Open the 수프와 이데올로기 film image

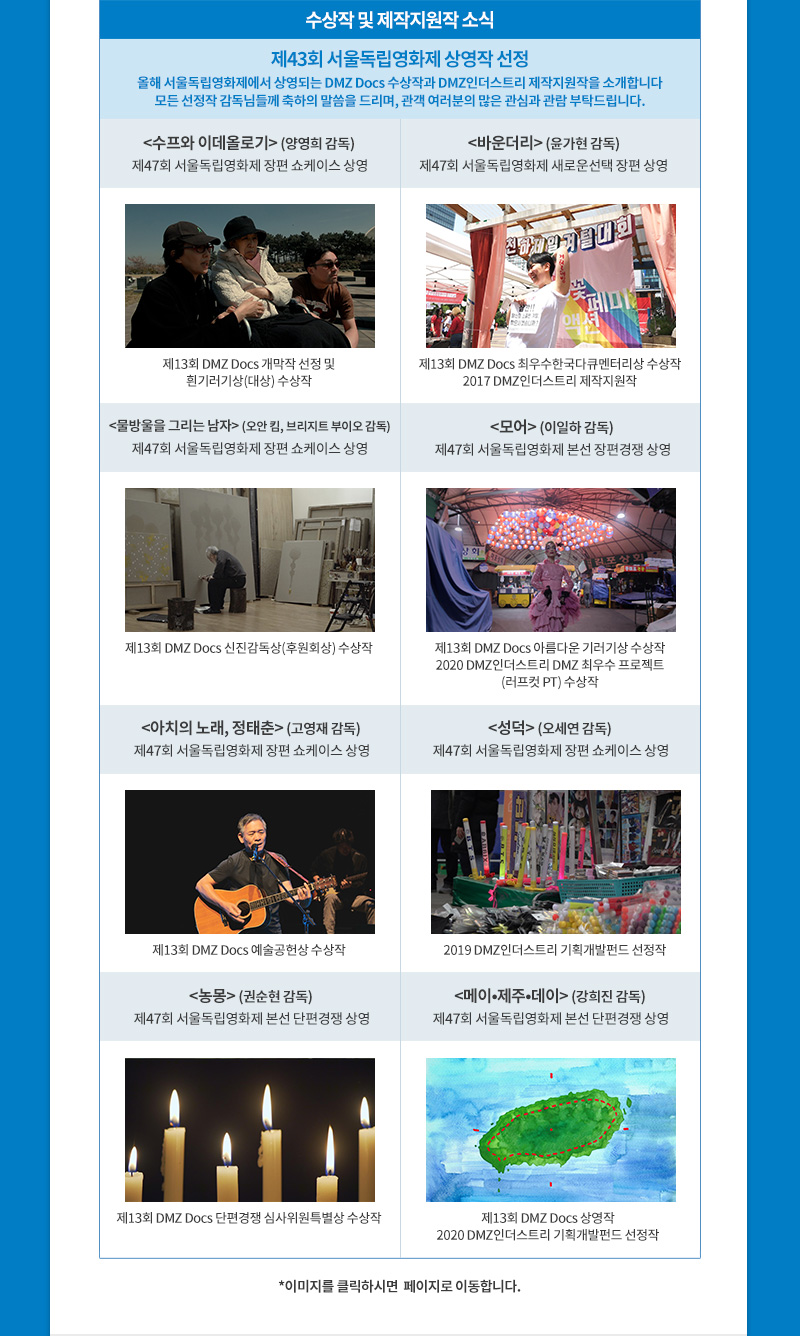(250, 276)
